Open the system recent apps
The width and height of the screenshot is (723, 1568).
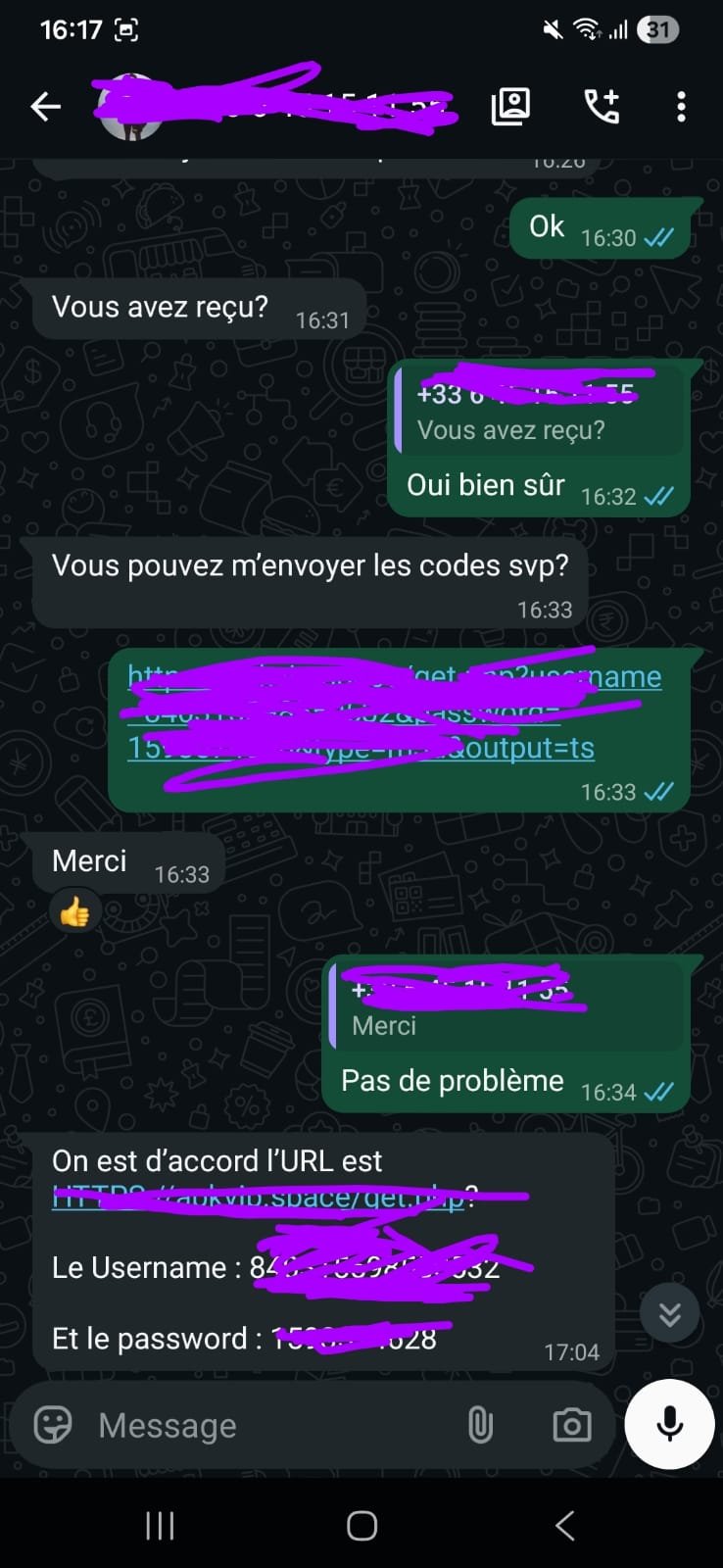(x=160, y=1525)
